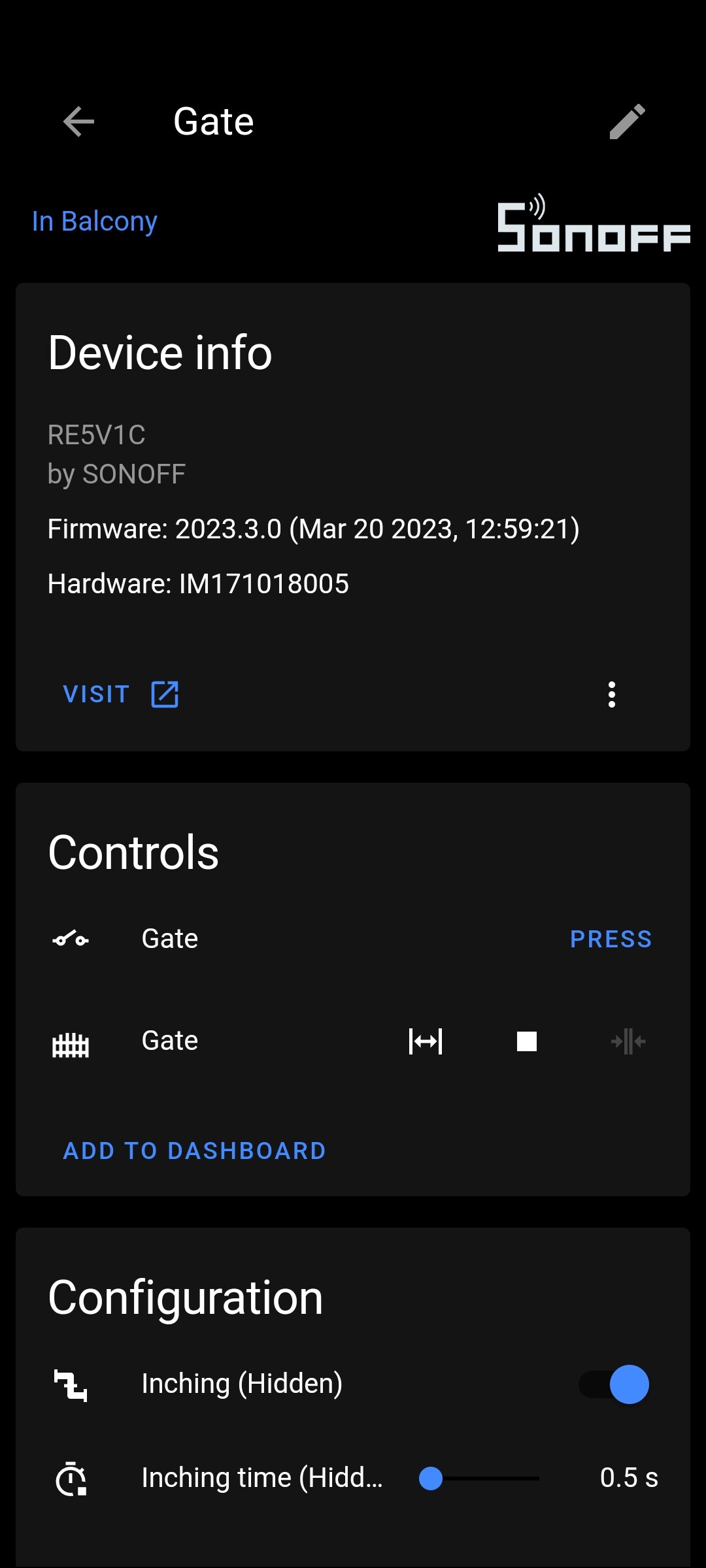Click the back arrow to leave device page
The width and height of the screenshot is (706, 1568).
[x=78, y=122]
